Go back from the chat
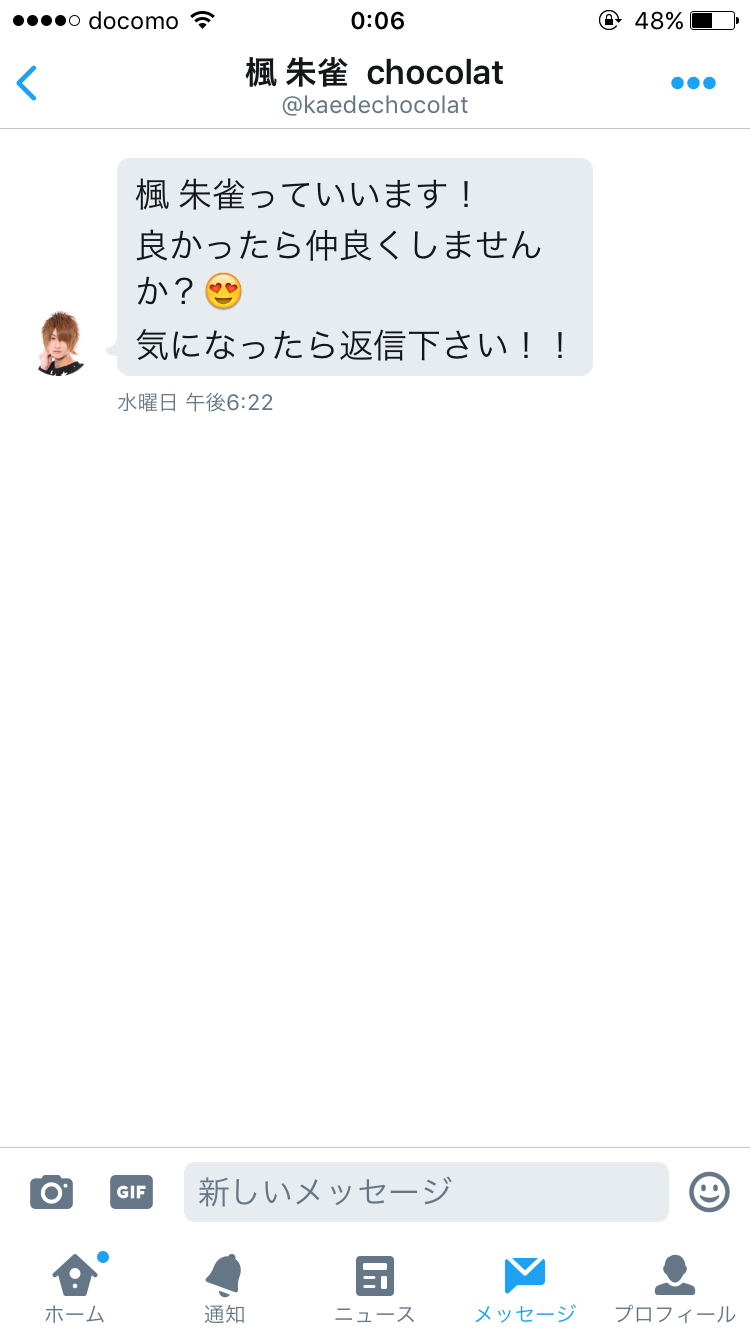 coord(27,83)
